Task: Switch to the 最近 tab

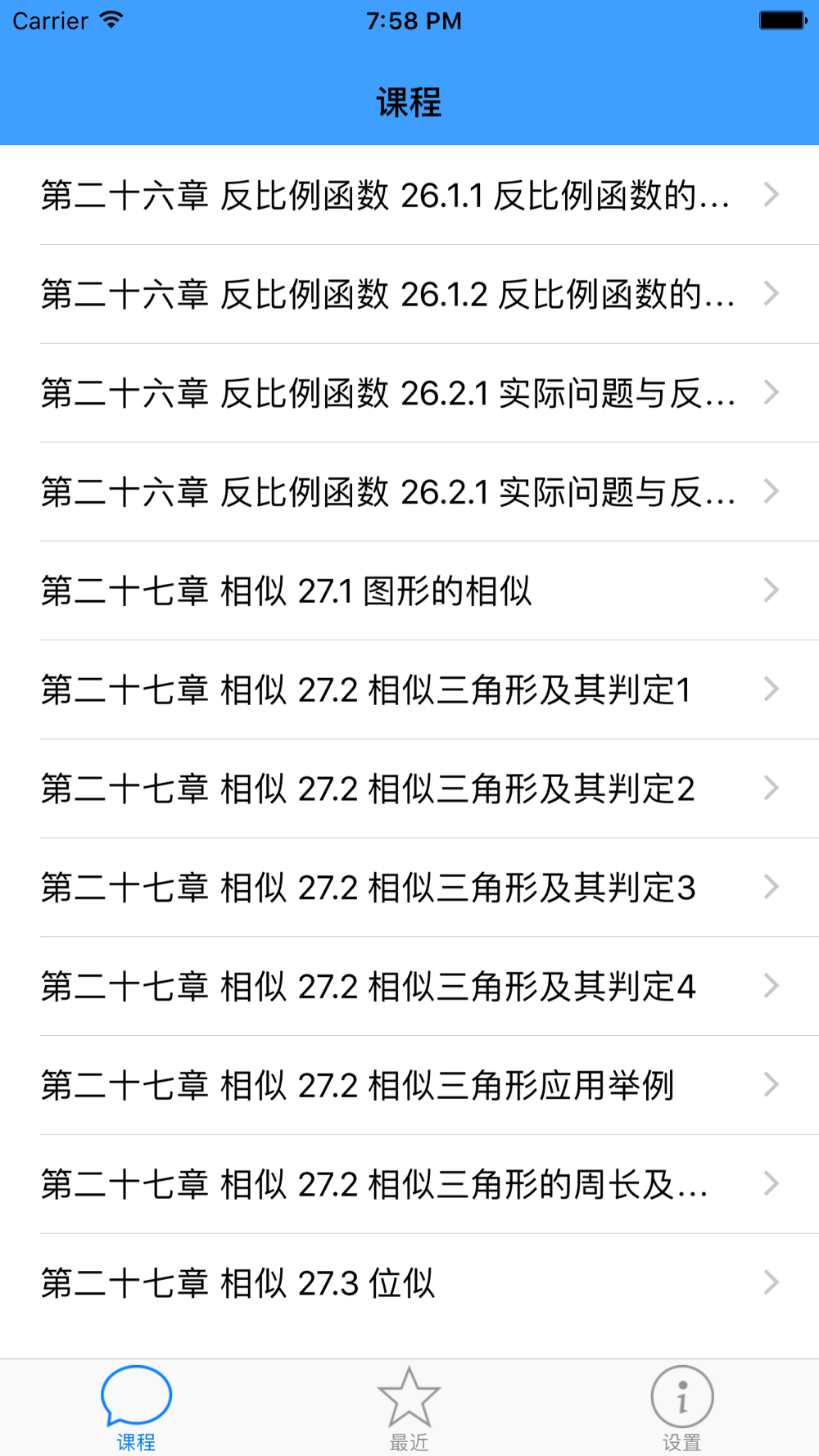Action: coord(409,1409)
